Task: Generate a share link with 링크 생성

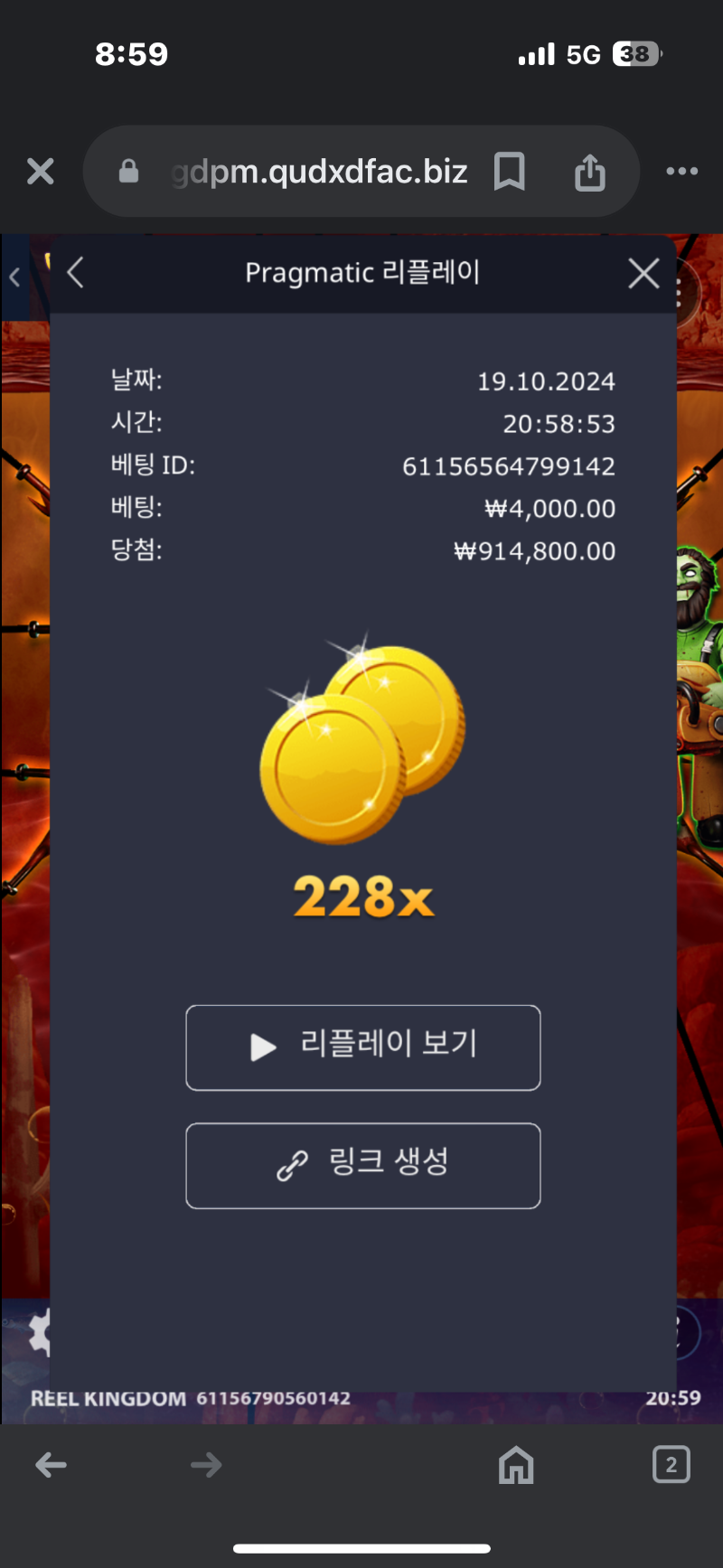Action: [x=363, y=1165]
